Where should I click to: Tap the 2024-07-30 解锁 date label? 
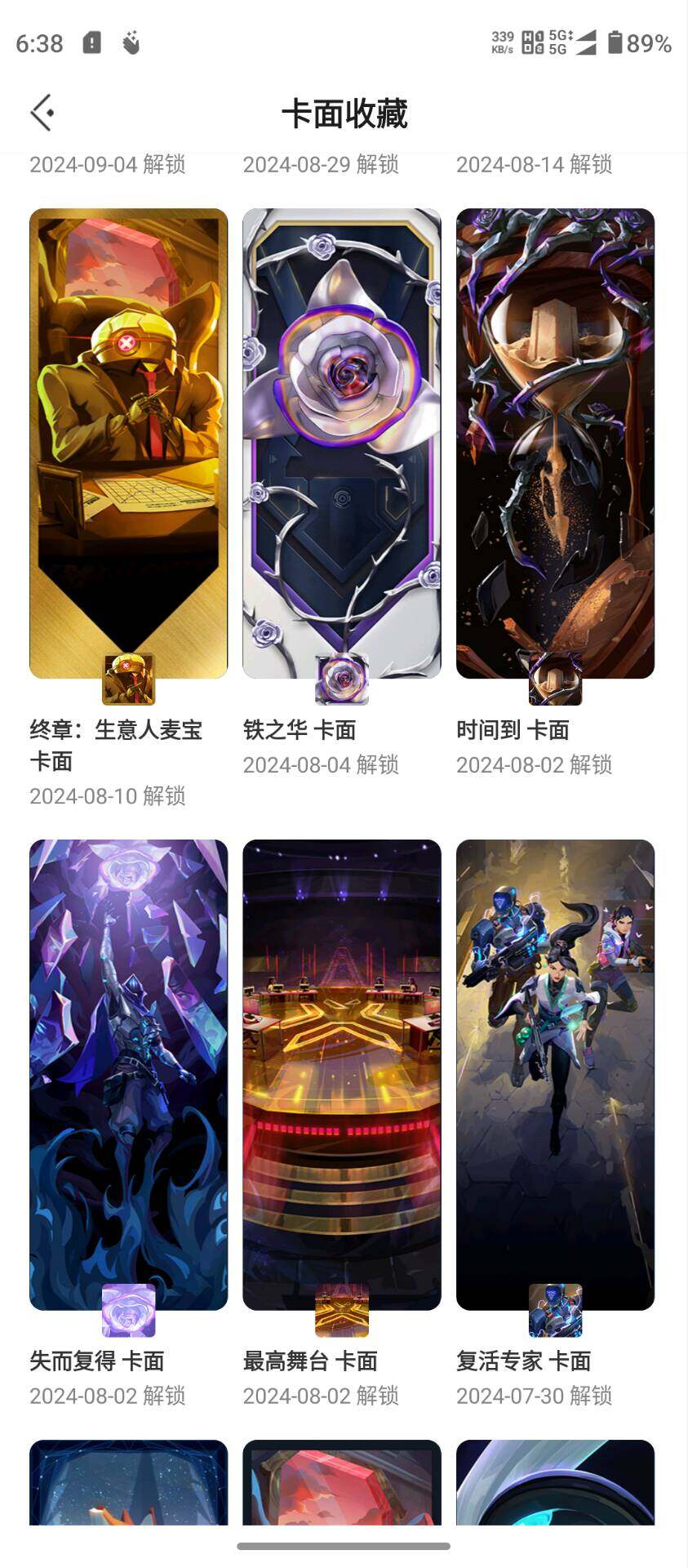(x=532, y=1396)
